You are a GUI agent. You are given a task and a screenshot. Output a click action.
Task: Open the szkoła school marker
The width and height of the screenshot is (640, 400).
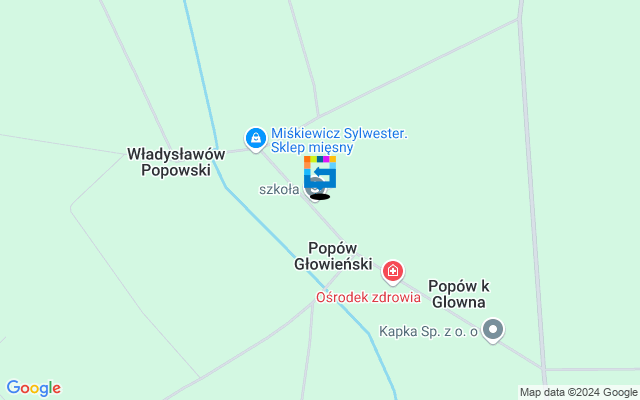pyautogui.click(x=313, y=188)
